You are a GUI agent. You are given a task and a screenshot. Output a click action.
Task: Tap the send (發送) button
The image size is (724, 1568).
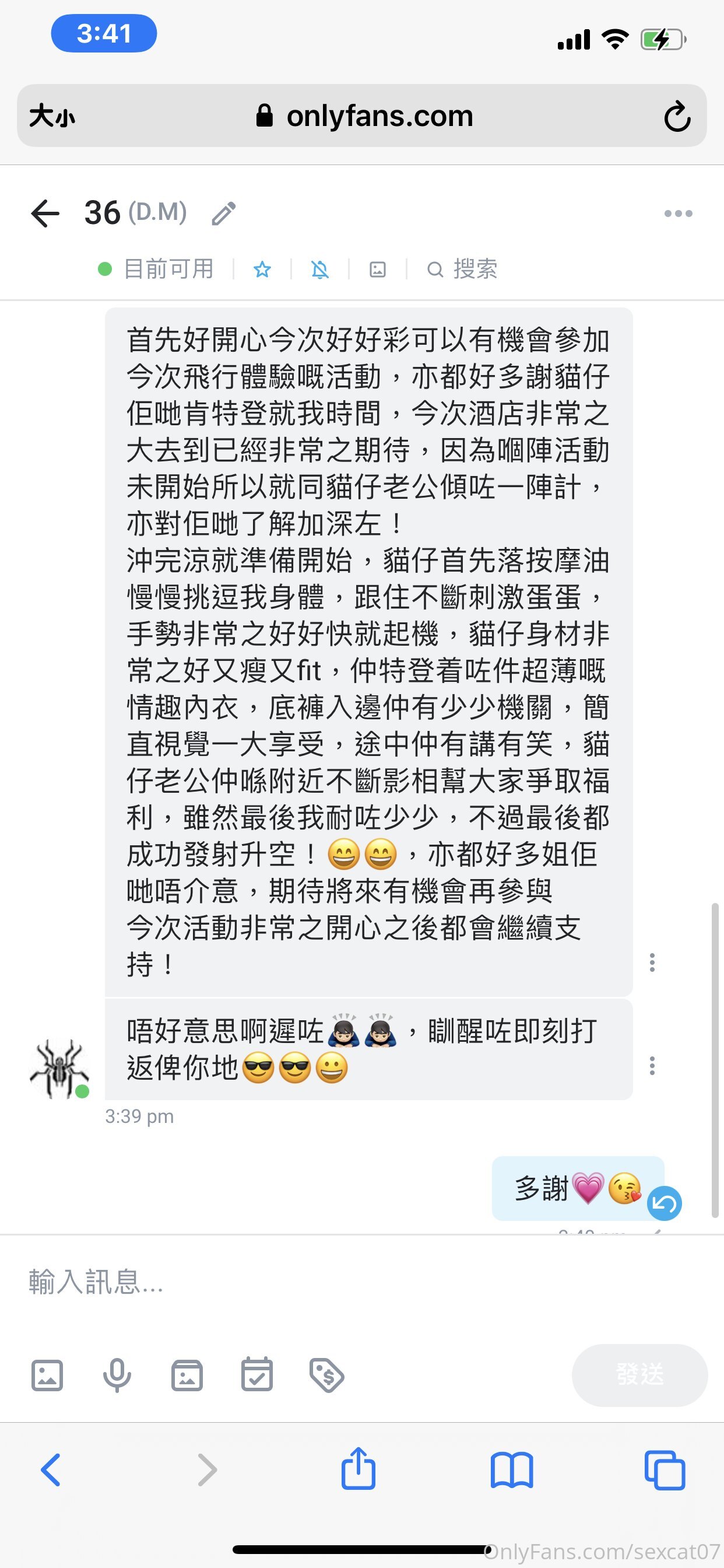[x=639, y=1375]
